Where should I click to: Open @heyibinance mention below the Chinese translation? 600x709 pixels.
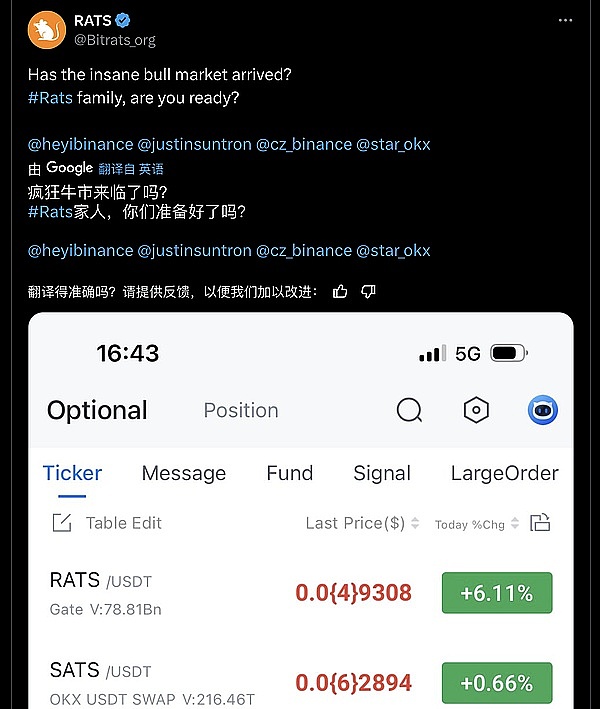[80, 250]
